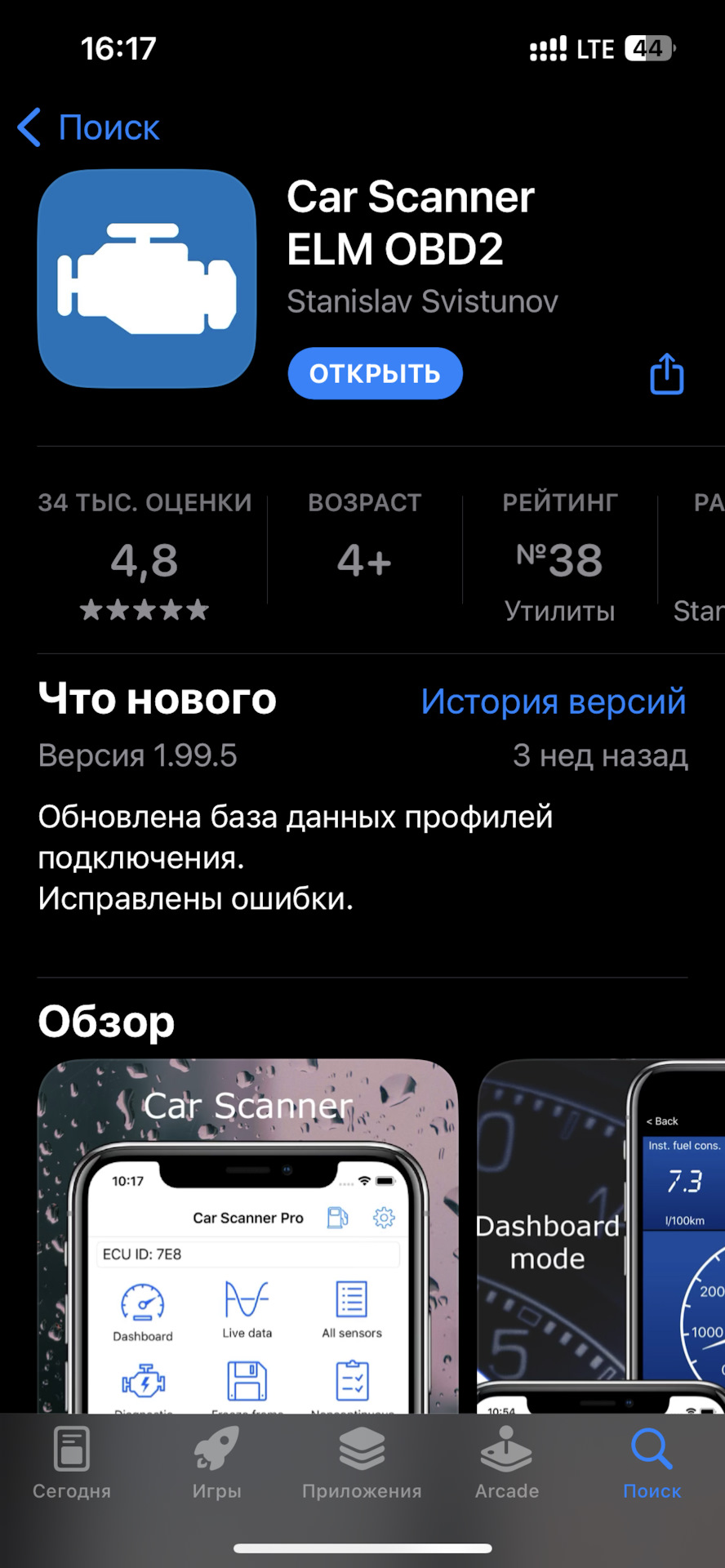Screen dimensions: 725x1568
Task: Open the Car Scanner Pro preview screenshot
Action: (247, 1235)
